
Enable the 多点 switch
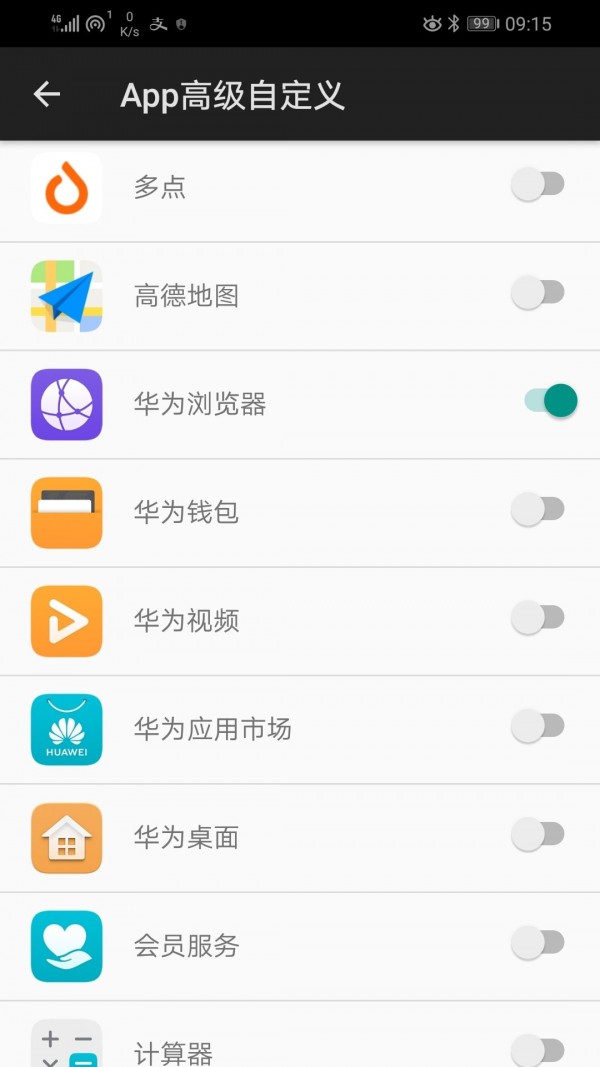(538, 185)
